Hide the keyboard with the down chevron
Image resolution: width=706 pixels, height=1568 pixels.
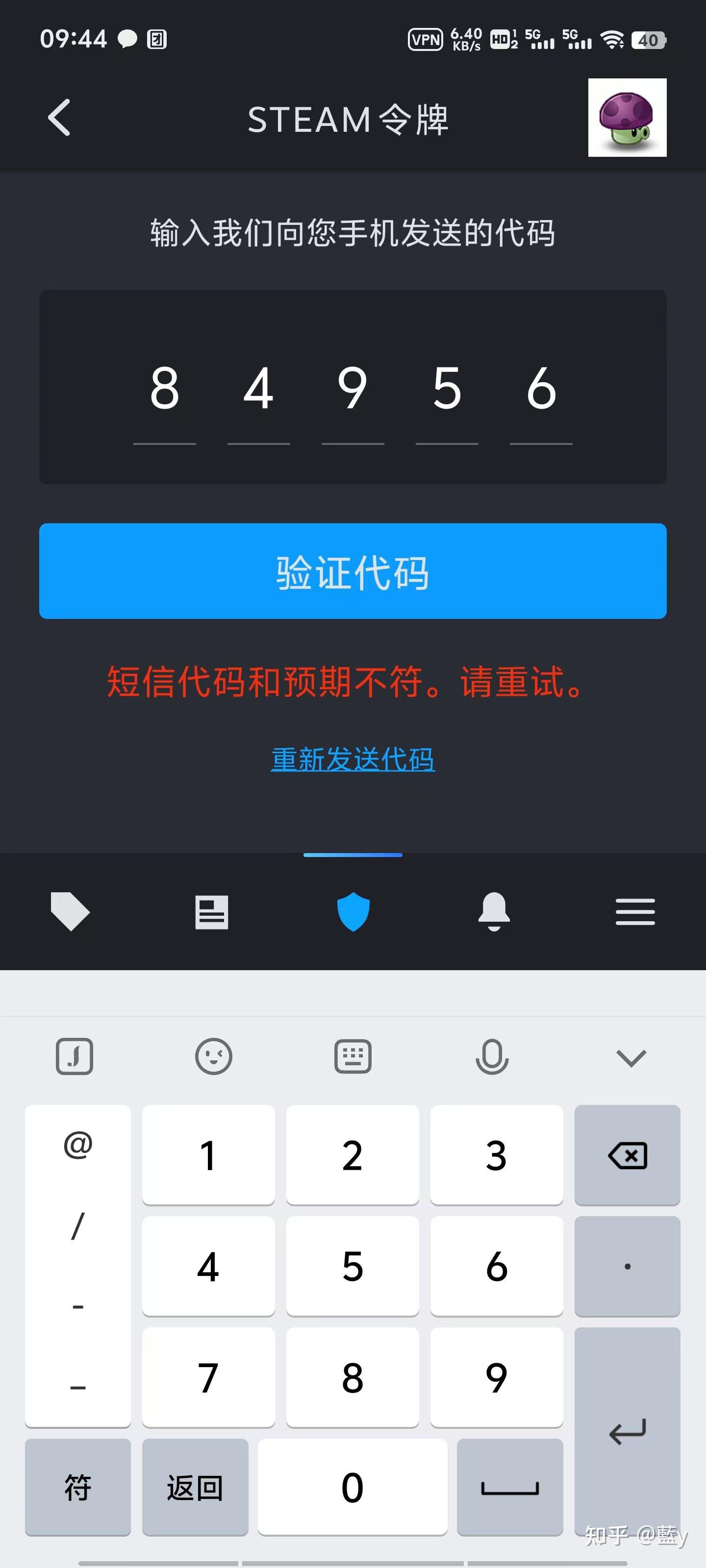point(630,1057)
